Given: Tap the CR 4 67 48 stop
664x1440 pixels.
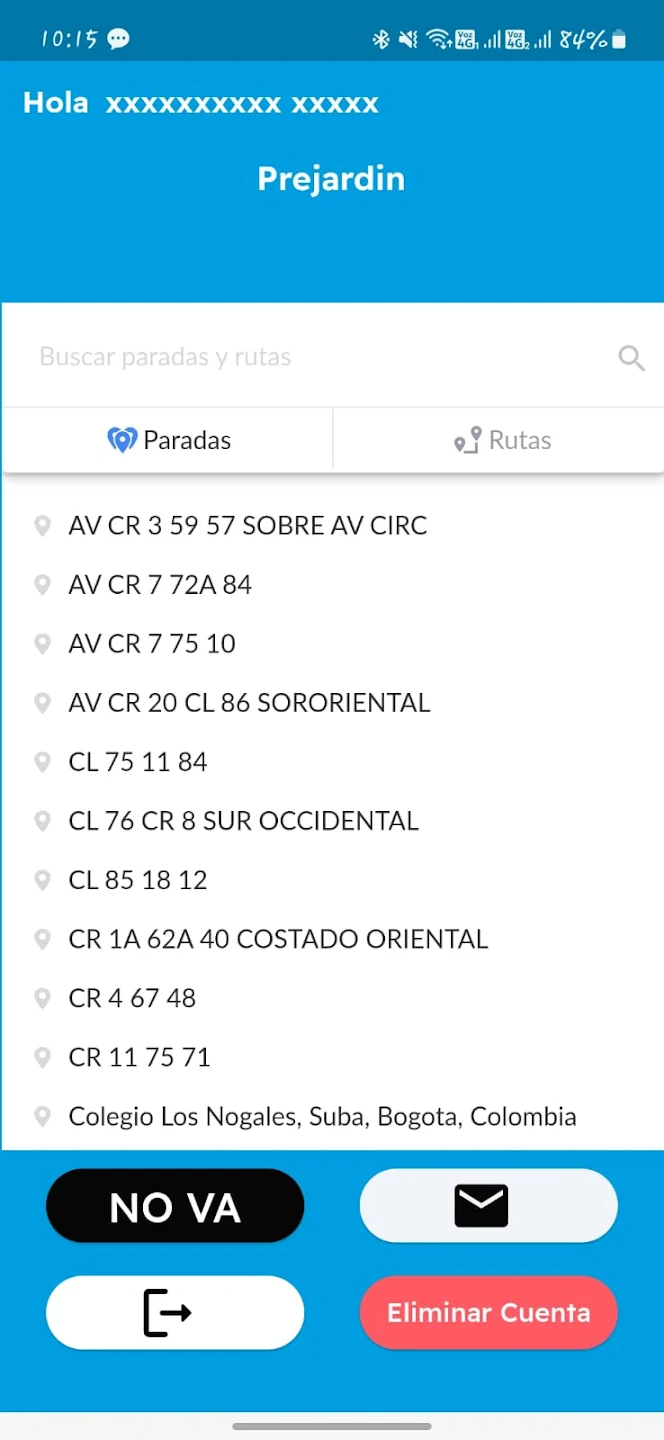Looking at the screenshot, I should [132, 998].
